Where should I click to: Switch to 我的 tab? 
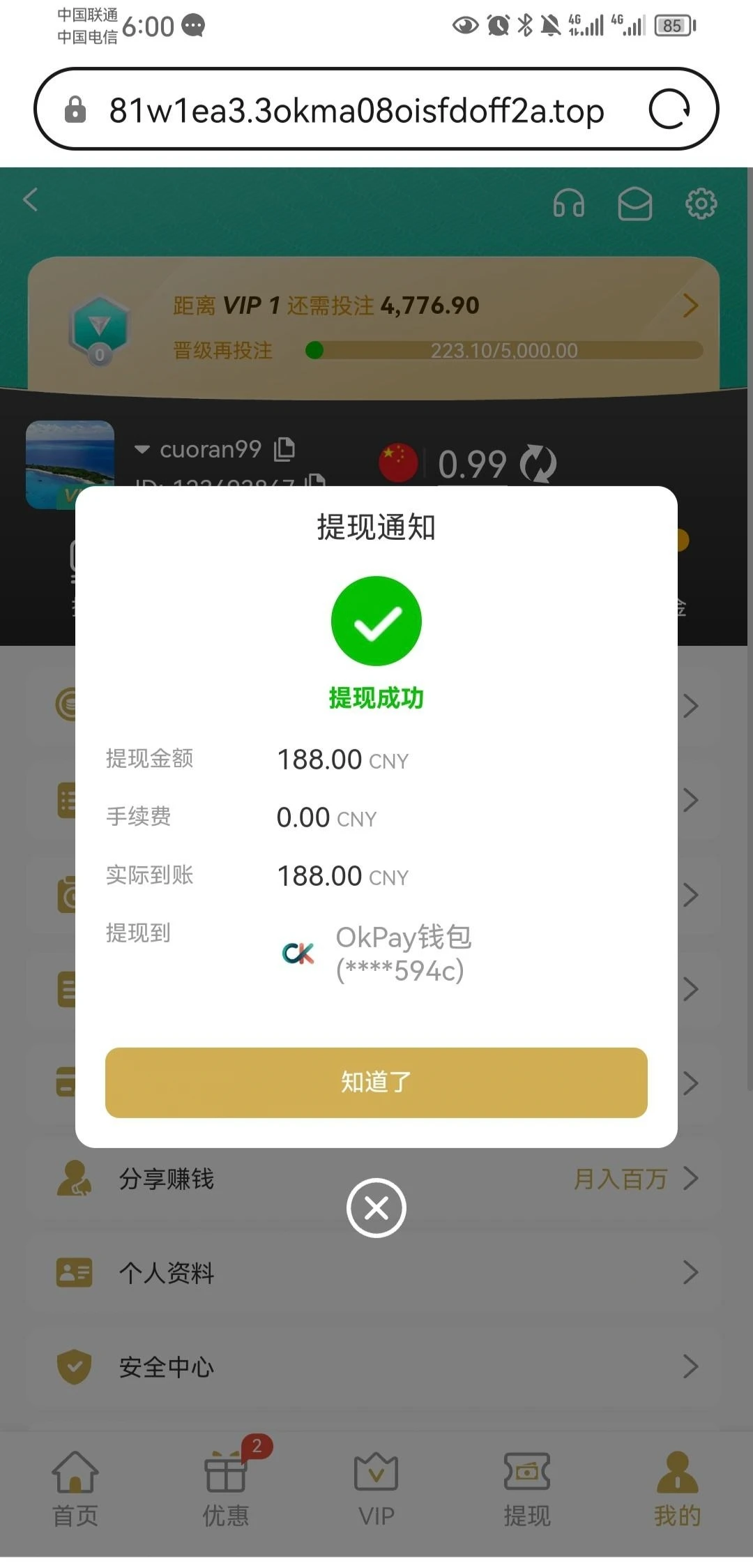677,1488
